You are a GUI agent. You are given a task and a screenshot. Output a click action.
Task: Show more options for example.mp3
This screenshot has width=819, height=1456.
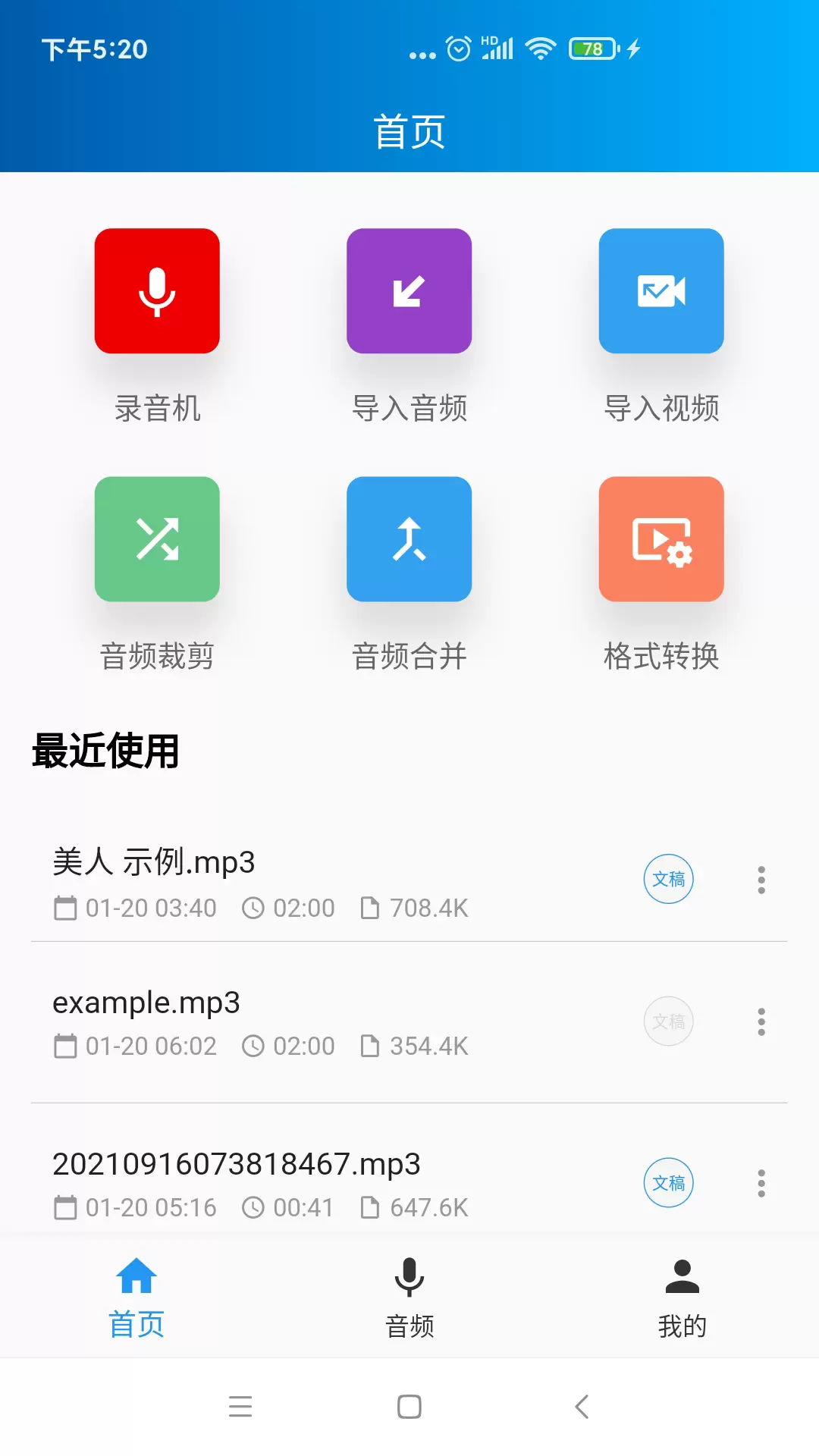pyautogui.click(x=761, y=1021)
